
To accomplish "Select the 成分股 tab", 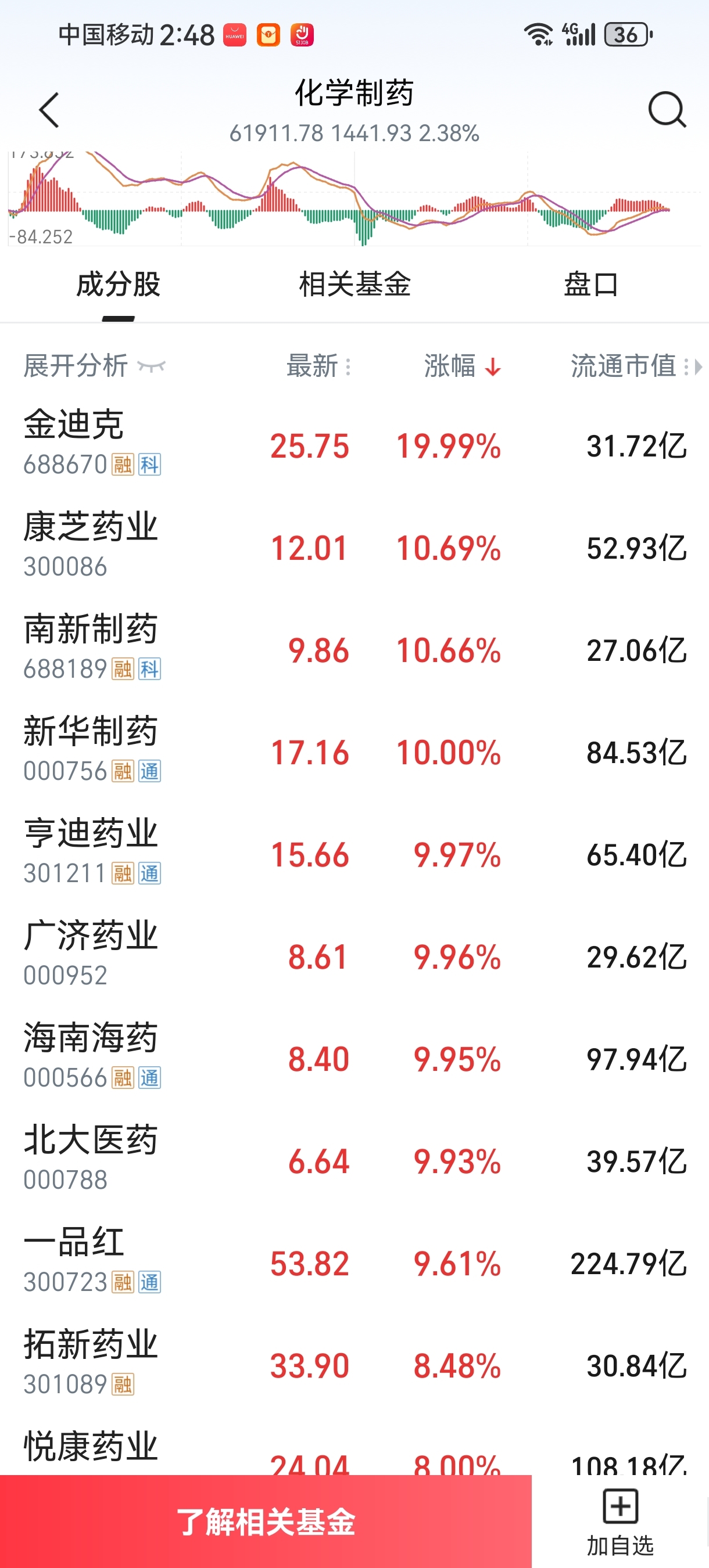I will [x=118, y=284].
